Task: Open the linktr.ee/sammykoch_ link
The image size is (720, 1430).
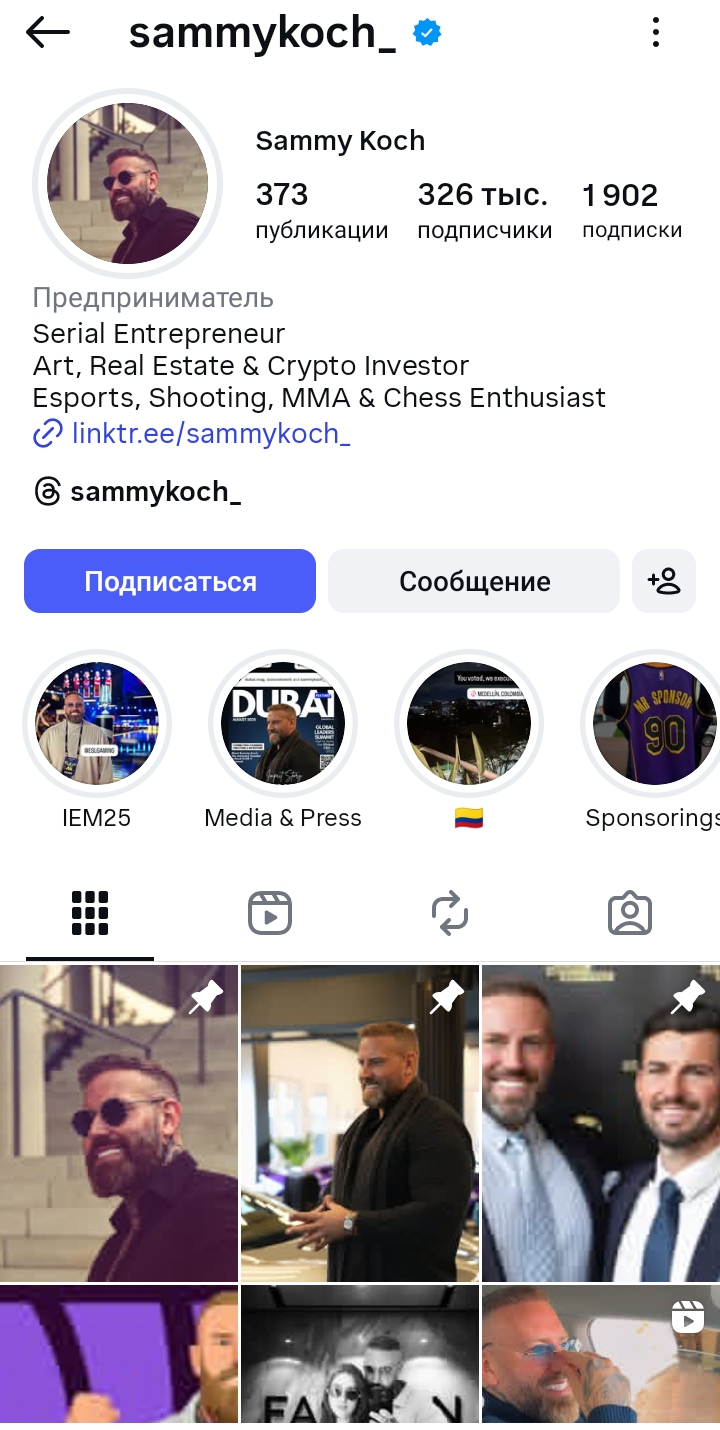Action: [210, 433]
